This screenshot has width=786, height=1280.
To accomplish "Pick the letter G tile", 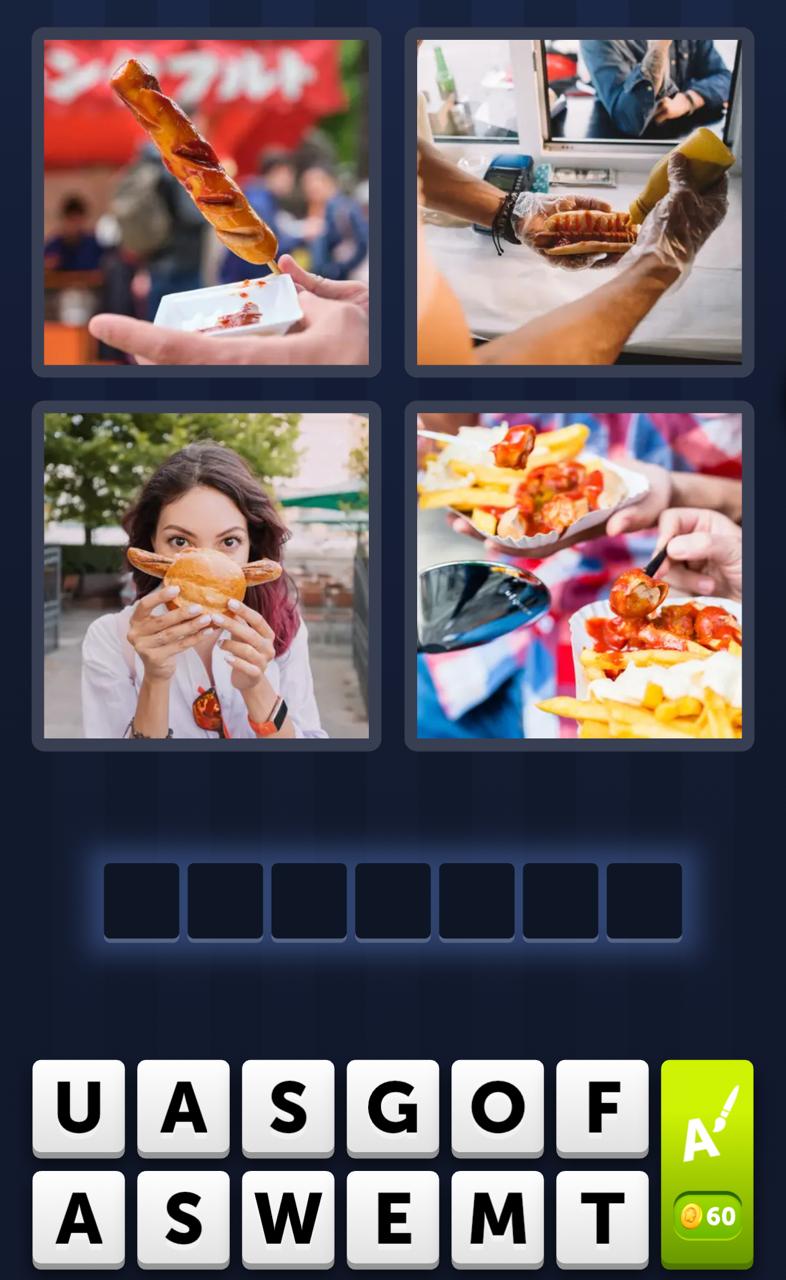I will 393,1108.
